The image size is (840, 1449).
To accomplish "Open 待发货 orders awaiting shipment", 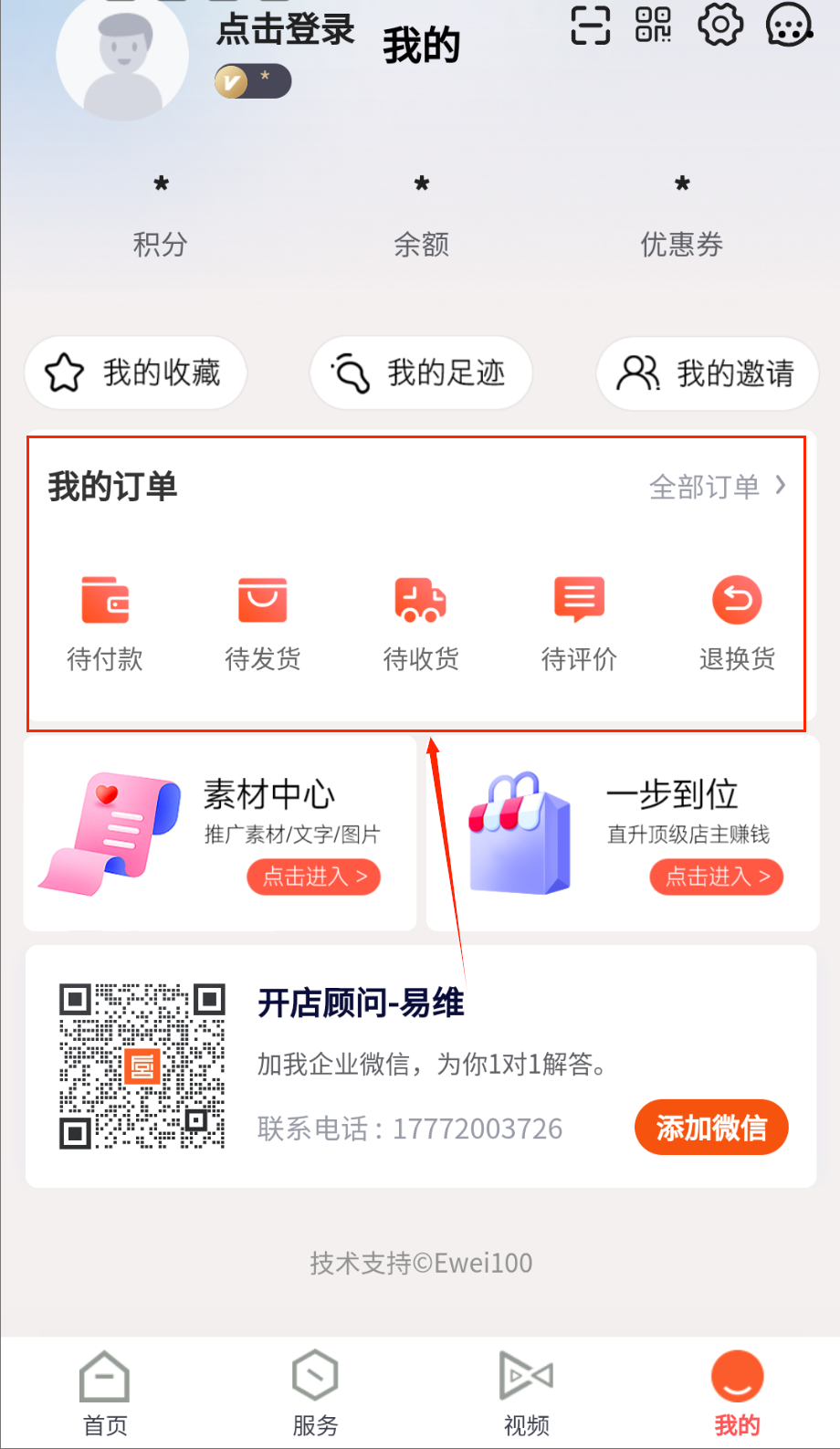I will (263, 622).
